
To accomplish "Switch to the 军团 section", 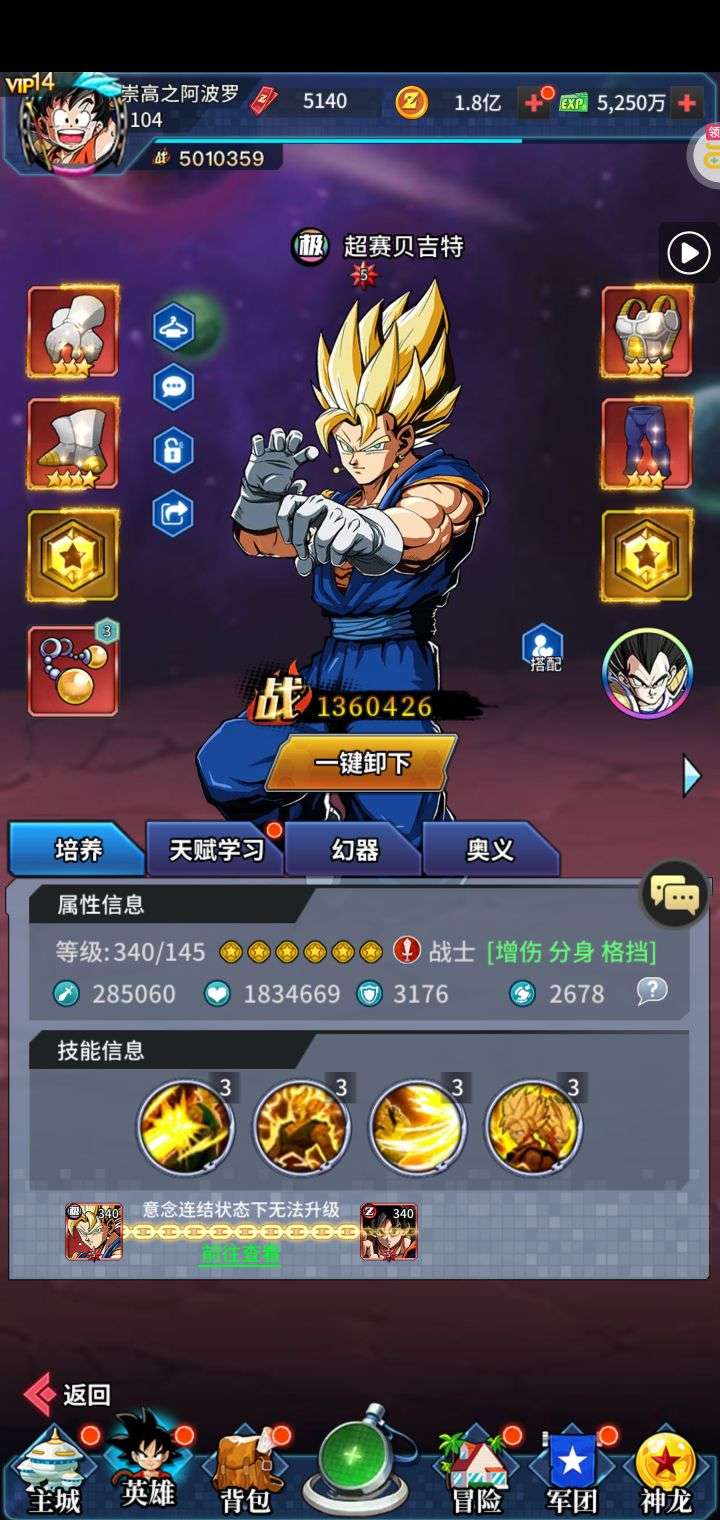I will click(571, 1472).
